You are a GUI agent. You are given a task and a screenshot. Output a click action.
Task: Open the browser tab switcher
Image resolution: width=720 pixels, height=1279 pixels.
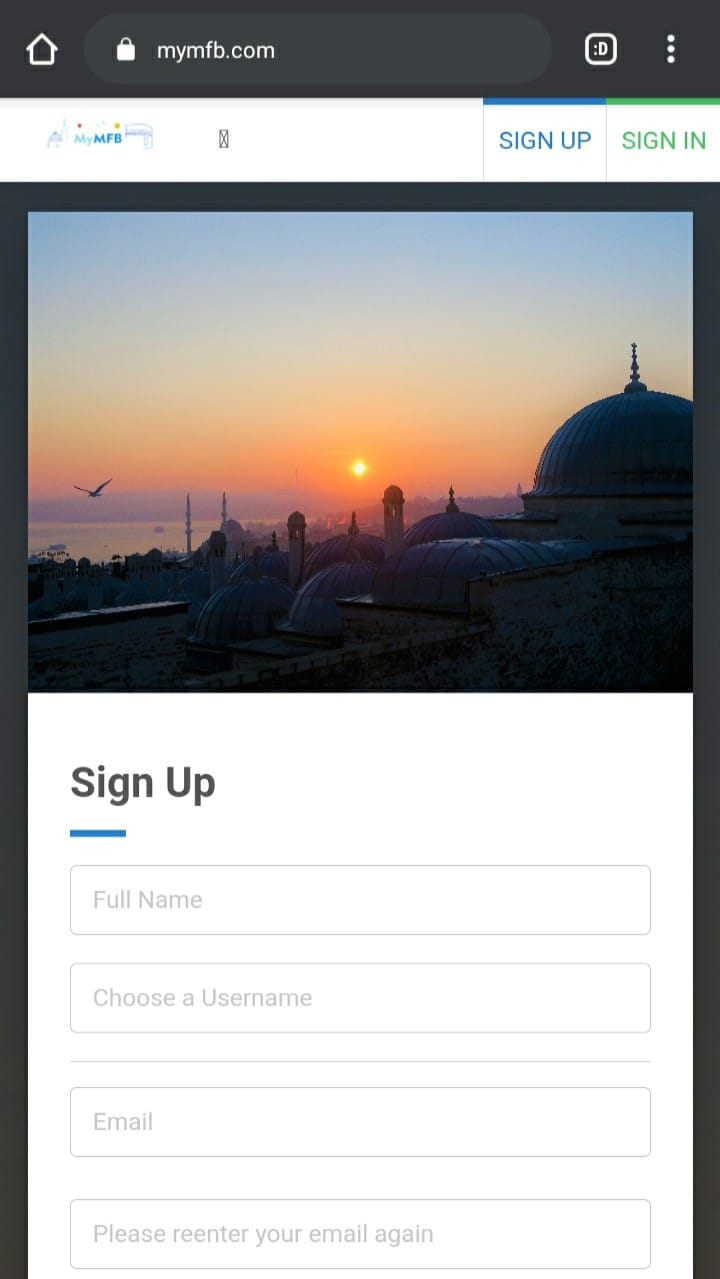pyautogui.click(x=600, y=49)
